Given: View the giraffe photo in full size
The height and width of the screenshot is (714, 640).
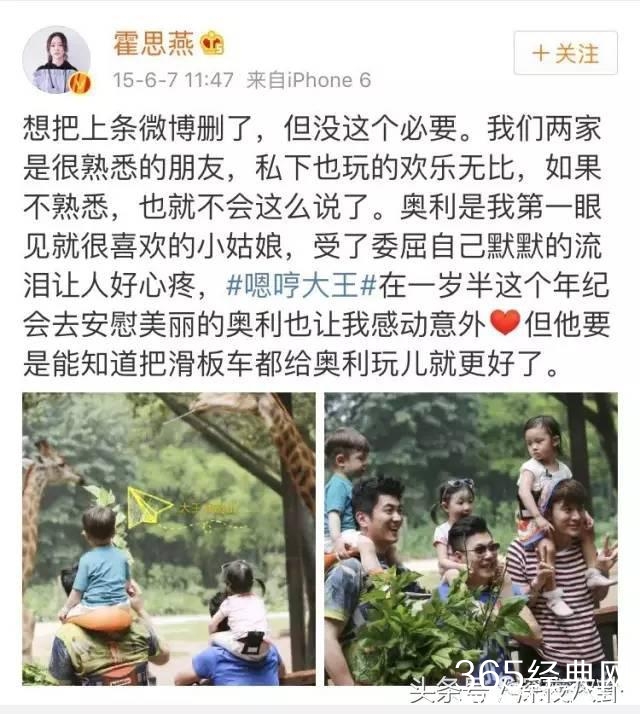Looking at the screenshot, I should coord(168,538).
